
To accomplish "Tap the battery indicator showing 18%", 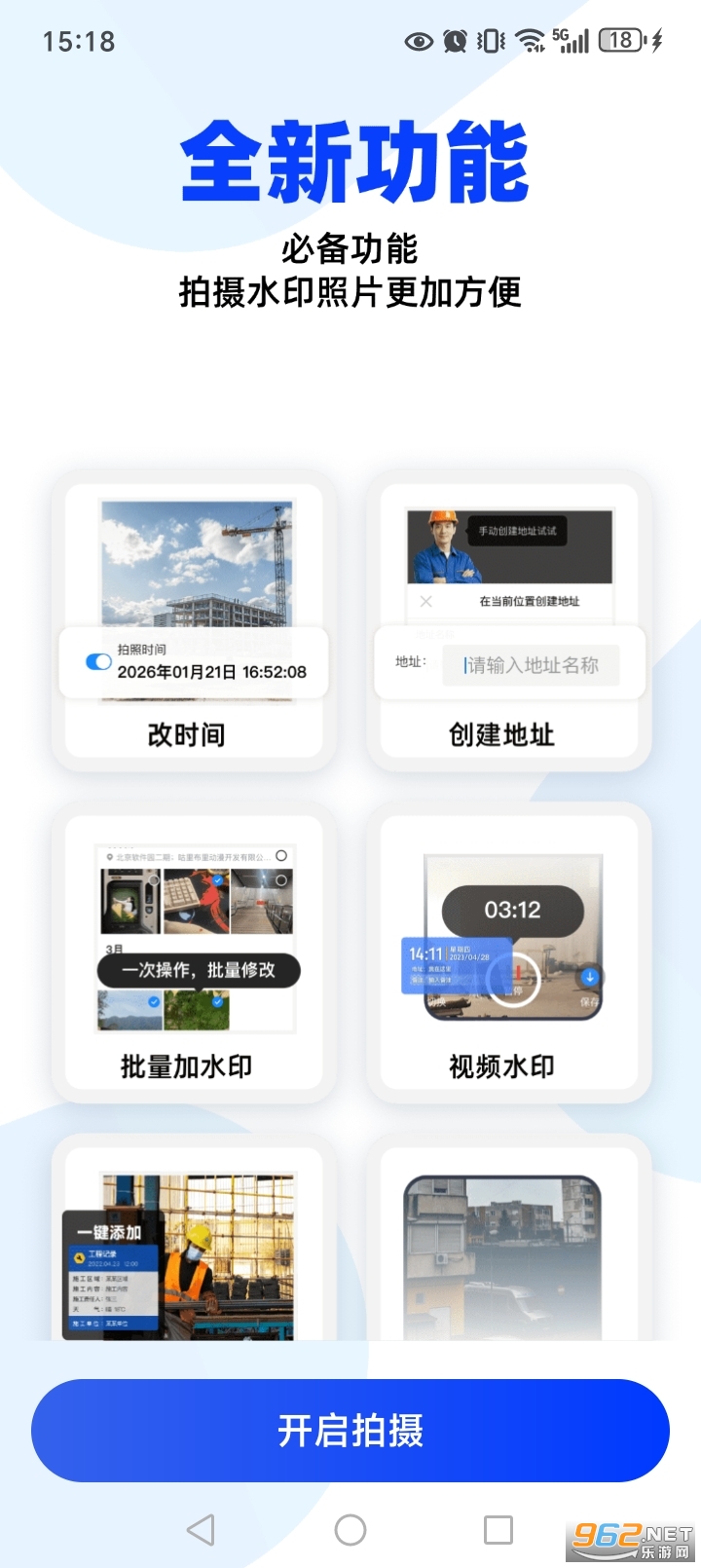I will click(620, 41).
